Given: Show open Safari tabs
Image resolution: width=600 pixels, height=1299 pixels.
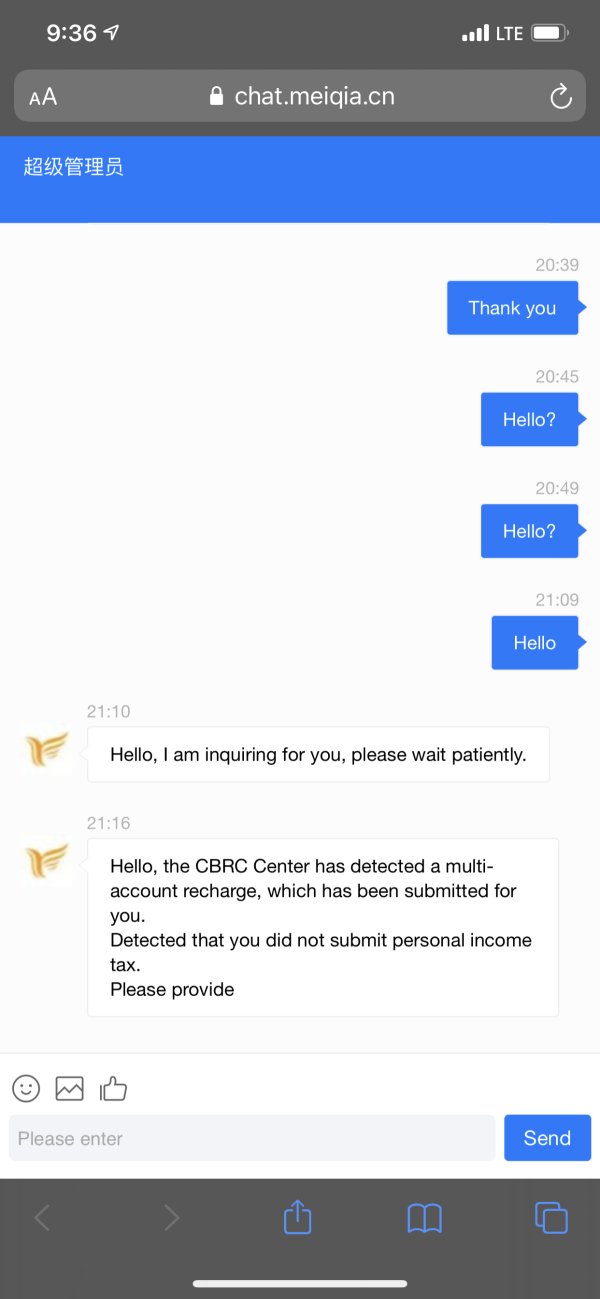Looking at the screenshot, I should [551, 1217].
